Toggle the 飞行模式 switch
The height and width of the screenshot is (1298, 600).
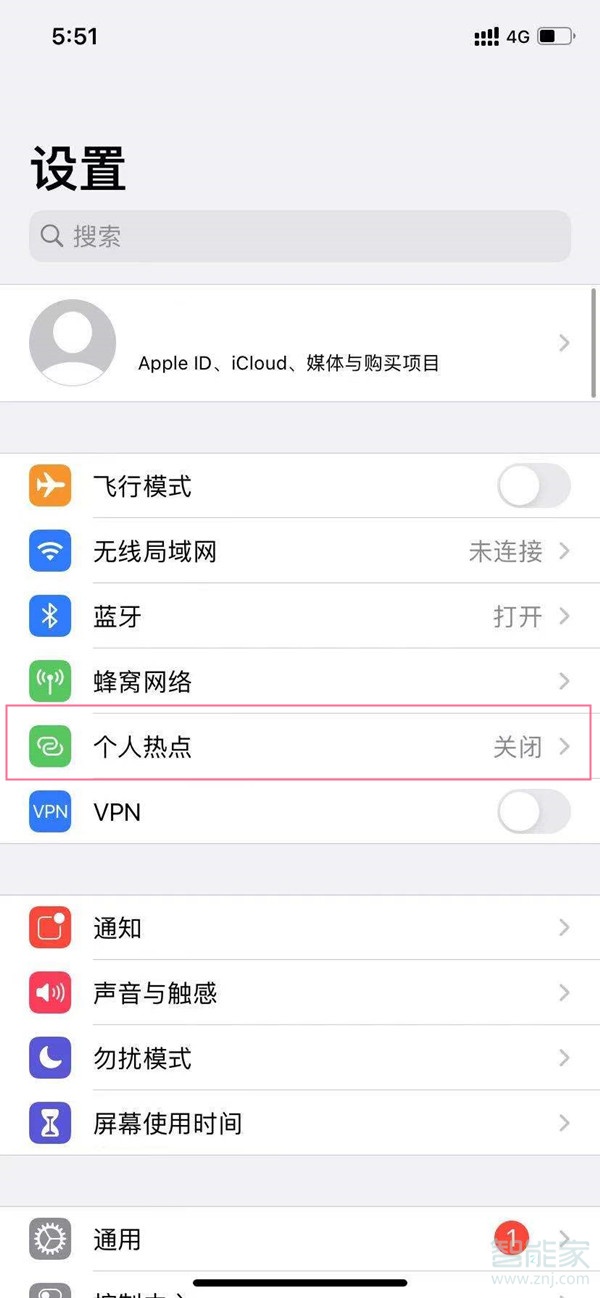tap(534, 487)
